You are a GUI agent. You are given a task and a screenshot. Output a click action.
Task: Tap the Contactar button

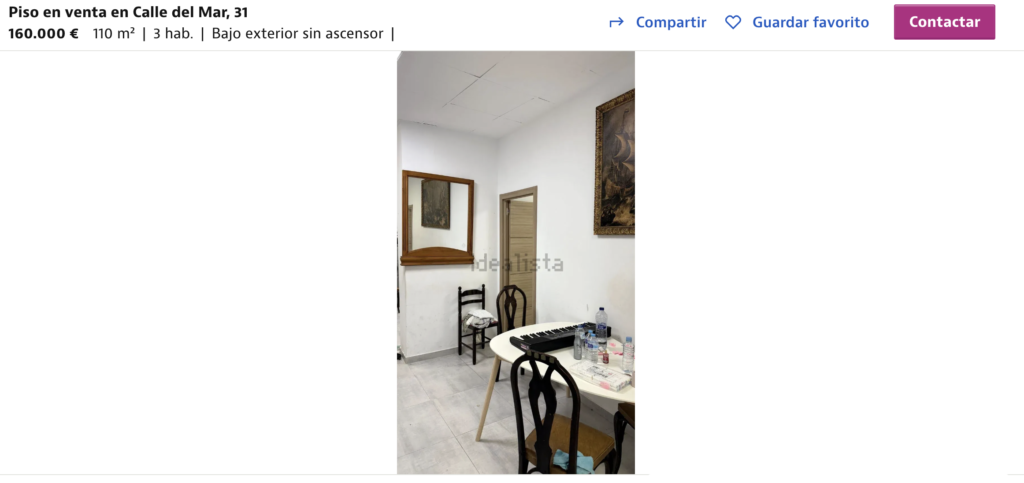point(943,22)
